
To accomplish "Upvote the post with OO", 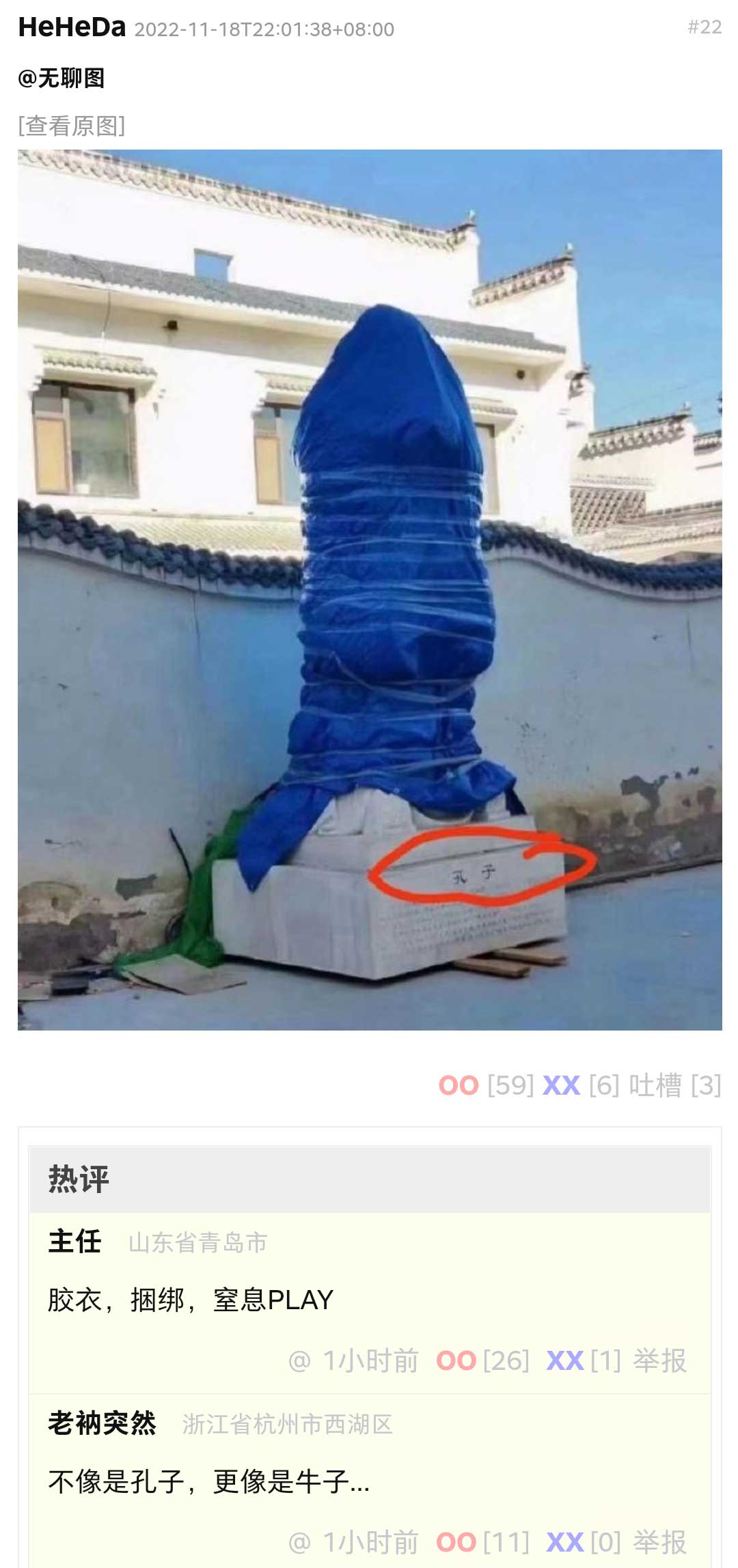I will click(459, 1085).
